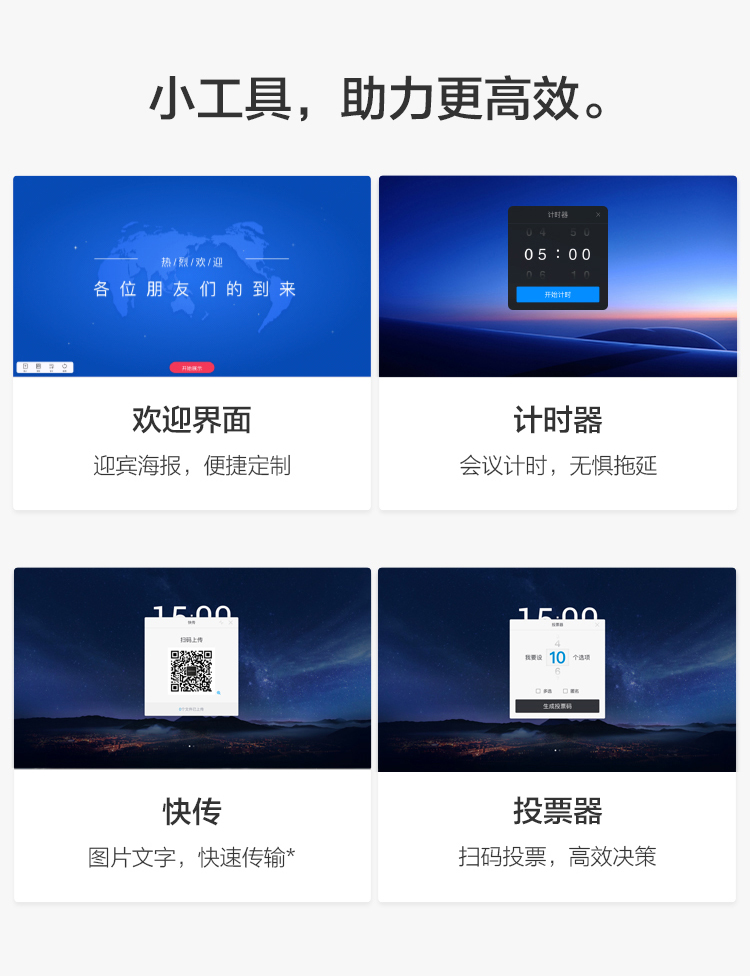750x976 pixels.
Task: Click the 扫描上传 header in the 快传 panel
Action: coord(191,639)
